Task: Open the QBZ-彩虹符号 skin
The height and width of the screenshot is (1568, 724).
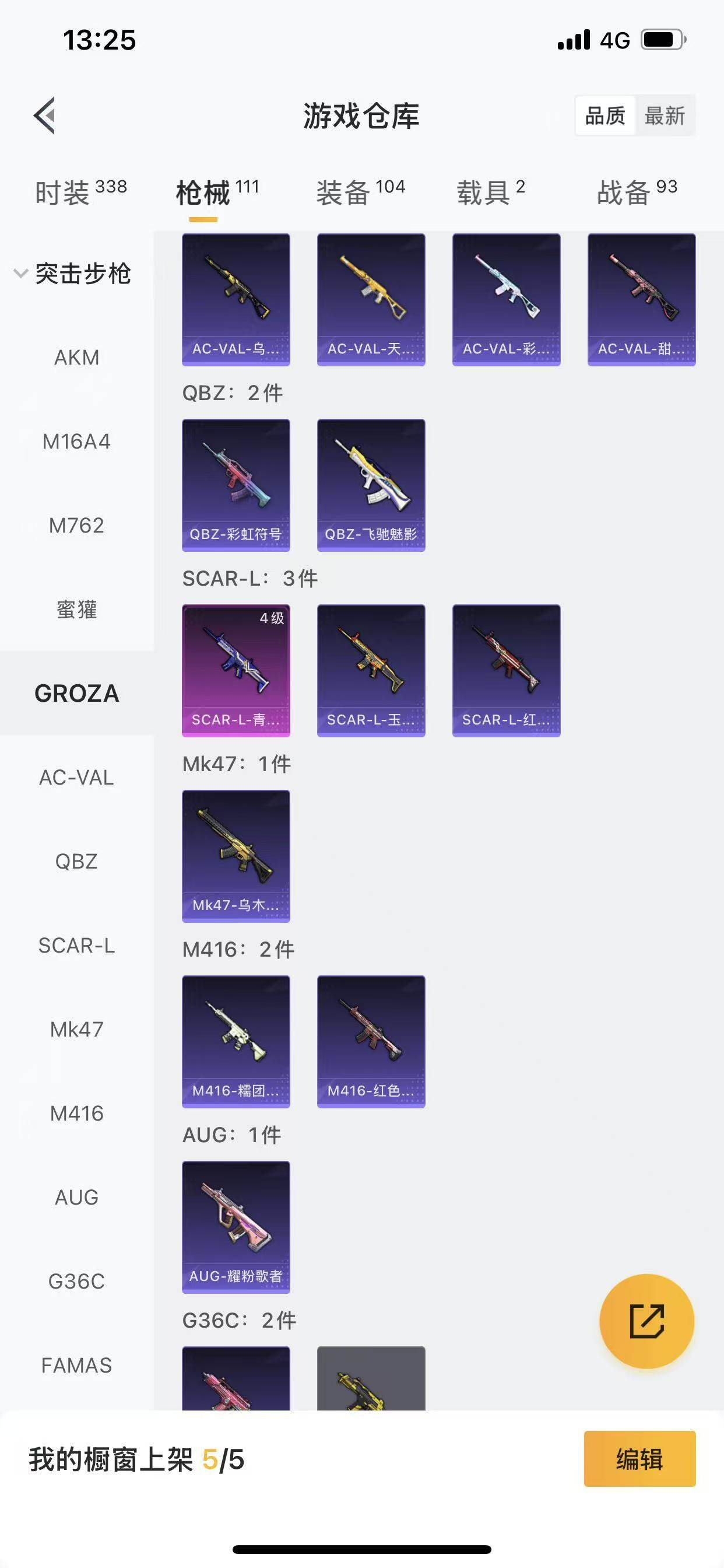Action: pyautogui.click(x=236, y=485)
